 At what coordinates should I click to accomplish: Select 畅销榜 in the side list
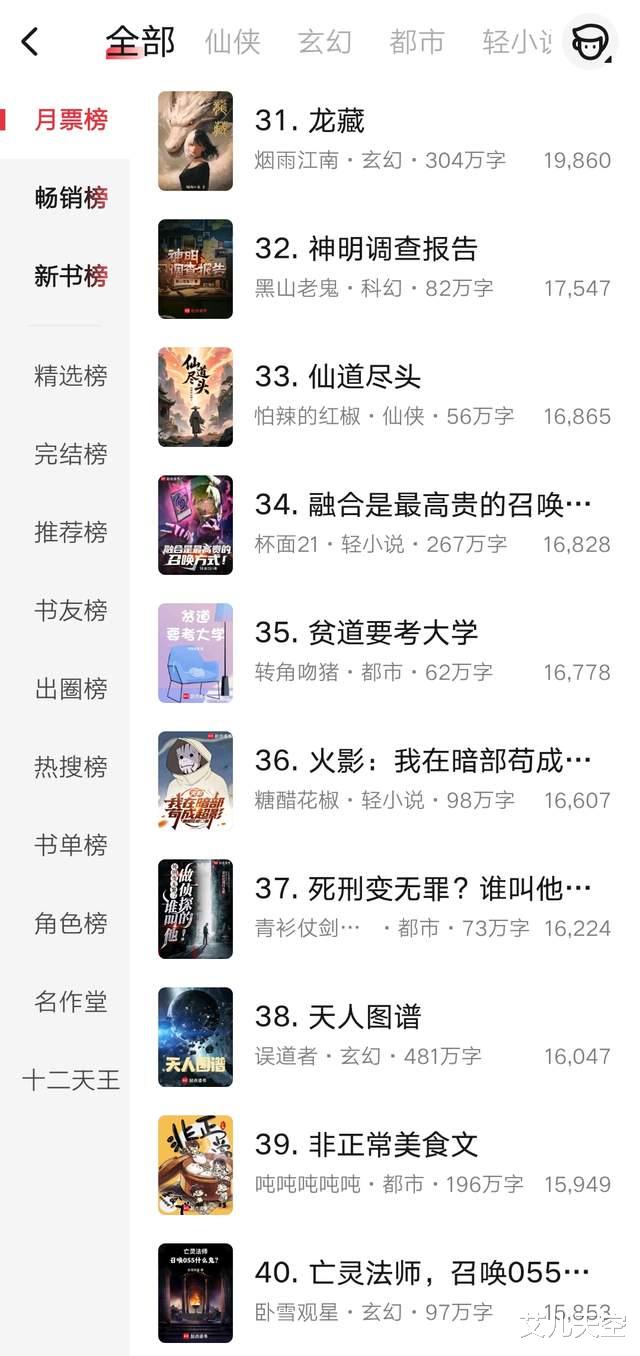click(71, 198)
